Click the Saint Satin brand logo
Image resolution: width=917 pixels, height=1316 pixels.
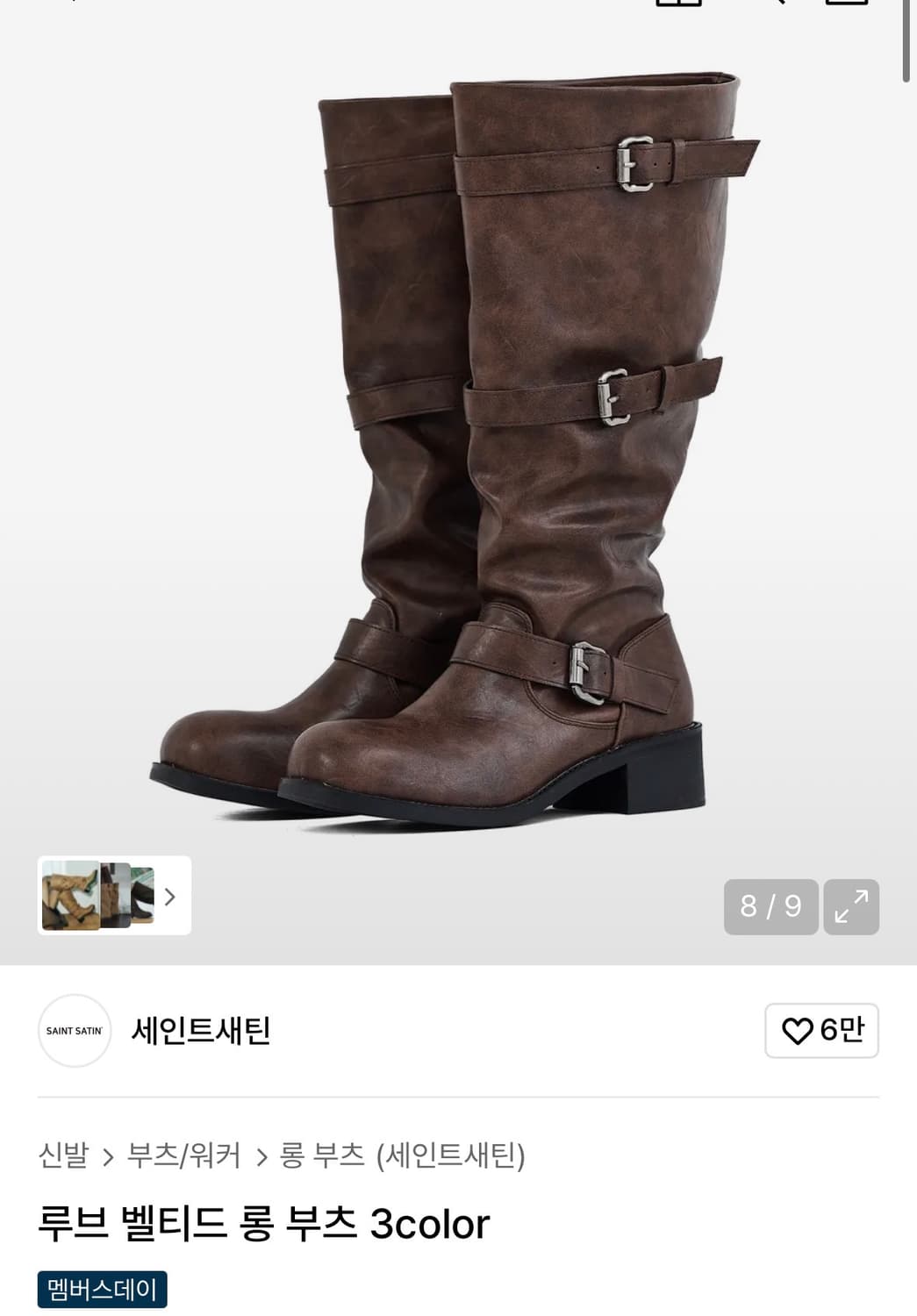pos(74,1032)
